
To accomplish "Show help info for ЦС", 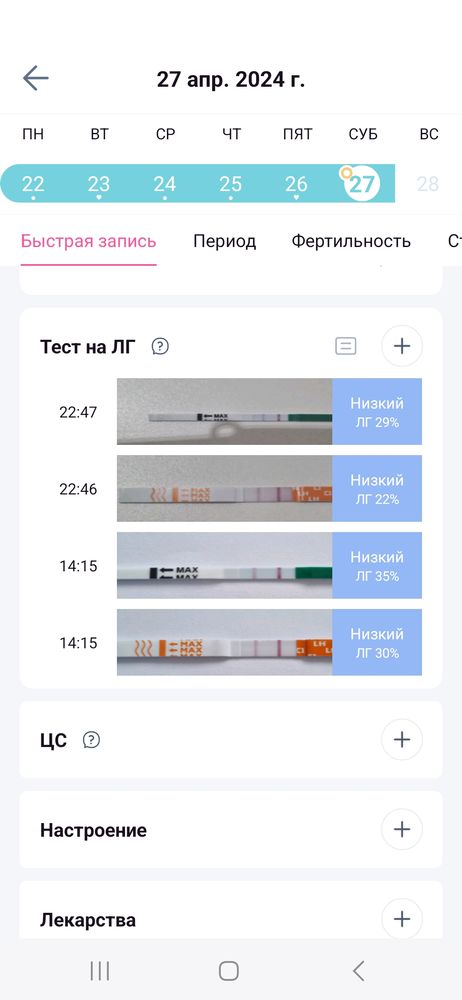I will [x=92, y=740].
